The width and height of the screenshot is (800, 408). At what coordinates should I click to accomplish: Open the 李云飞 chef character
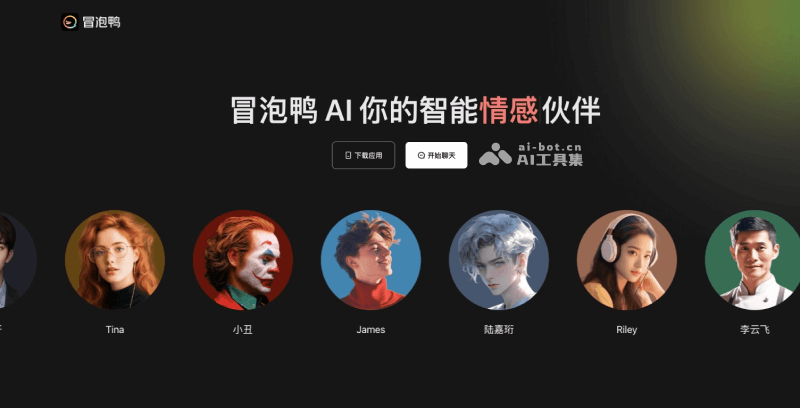[x=753, y=260]
